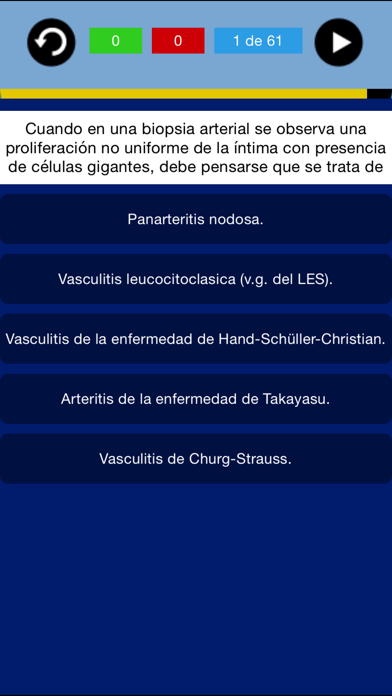Choose Vasculitis leucocitoclasica (v.g. del LES)
This screenshot has width=392, height=696.
point(196,279)
